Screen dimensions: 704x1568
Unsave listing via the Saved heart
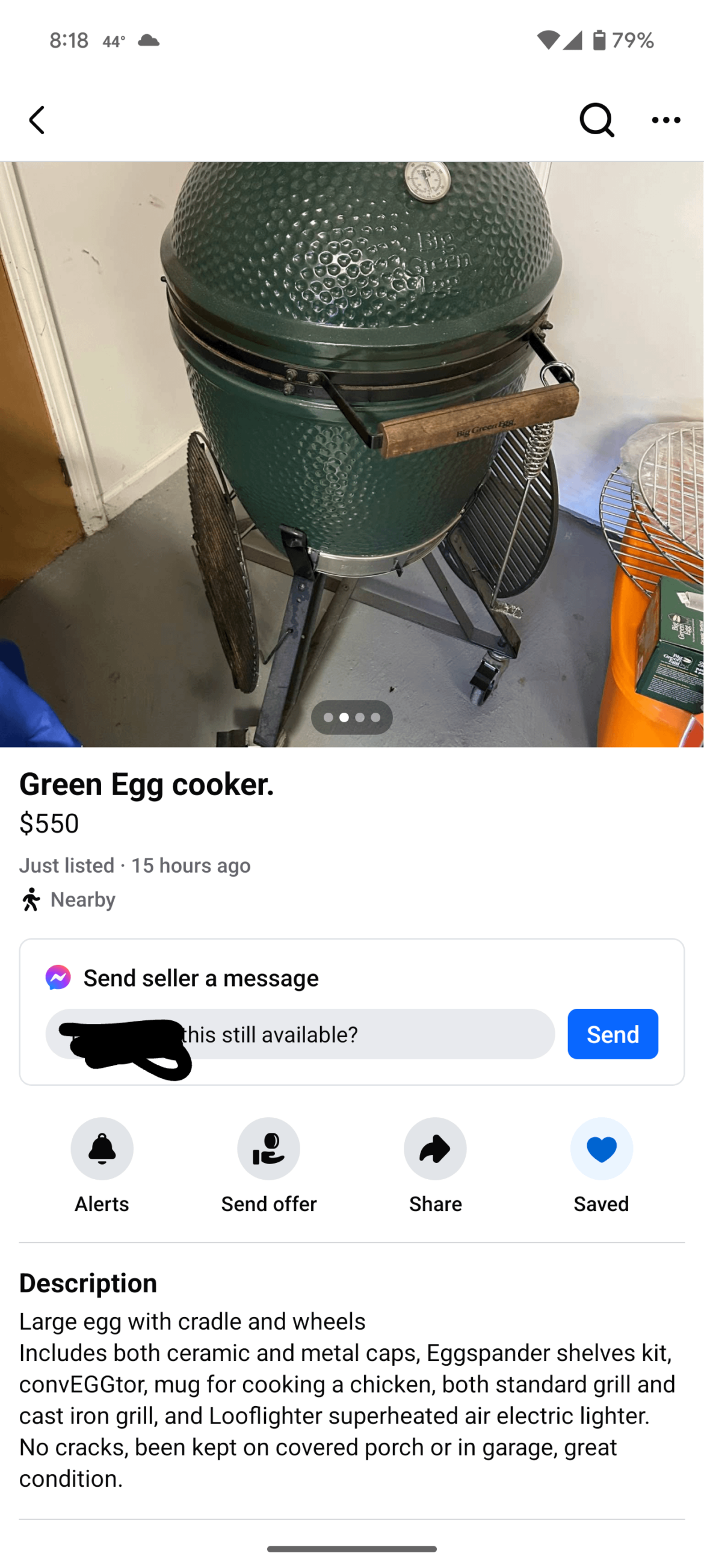pyautogui.click(x=601, y=1148)
